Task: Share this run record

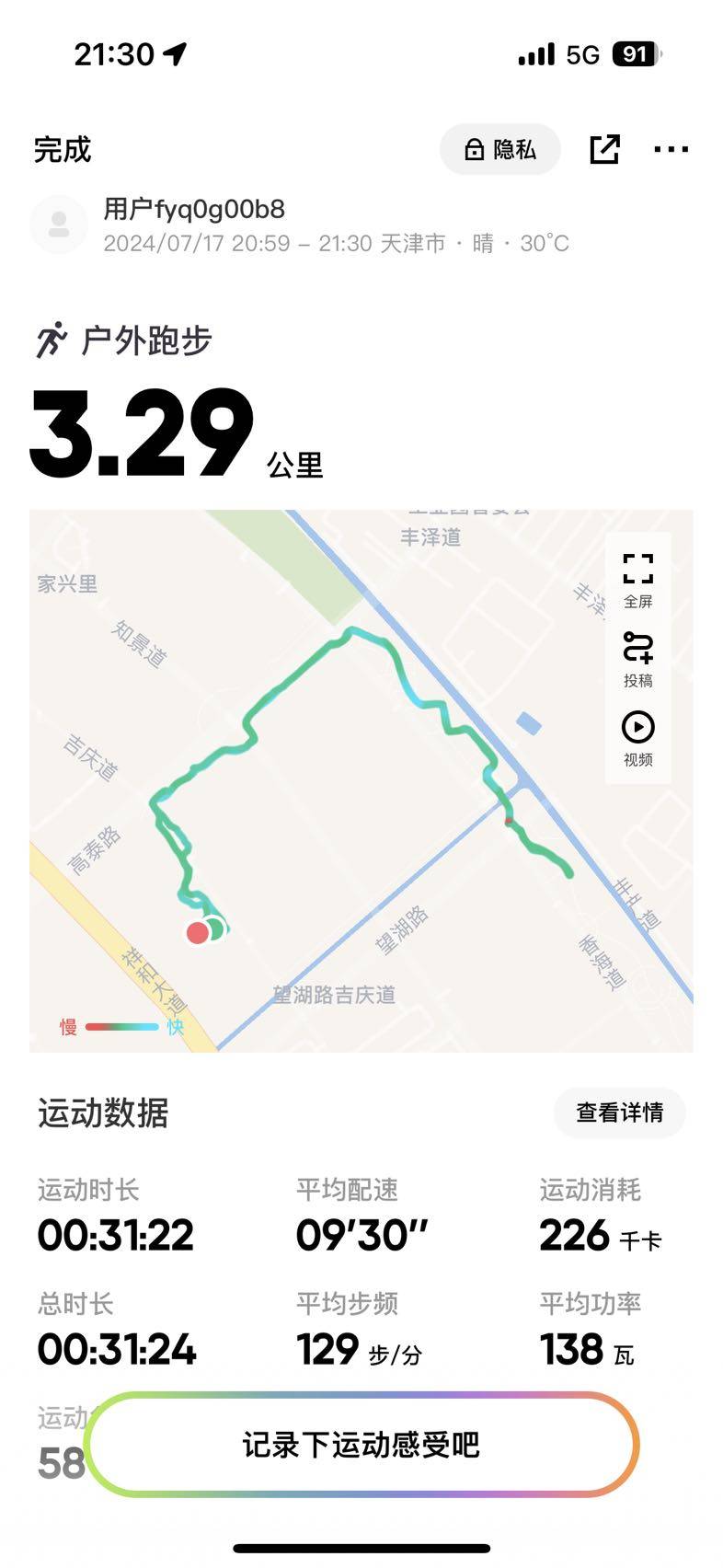Action: tap(604, 149)
